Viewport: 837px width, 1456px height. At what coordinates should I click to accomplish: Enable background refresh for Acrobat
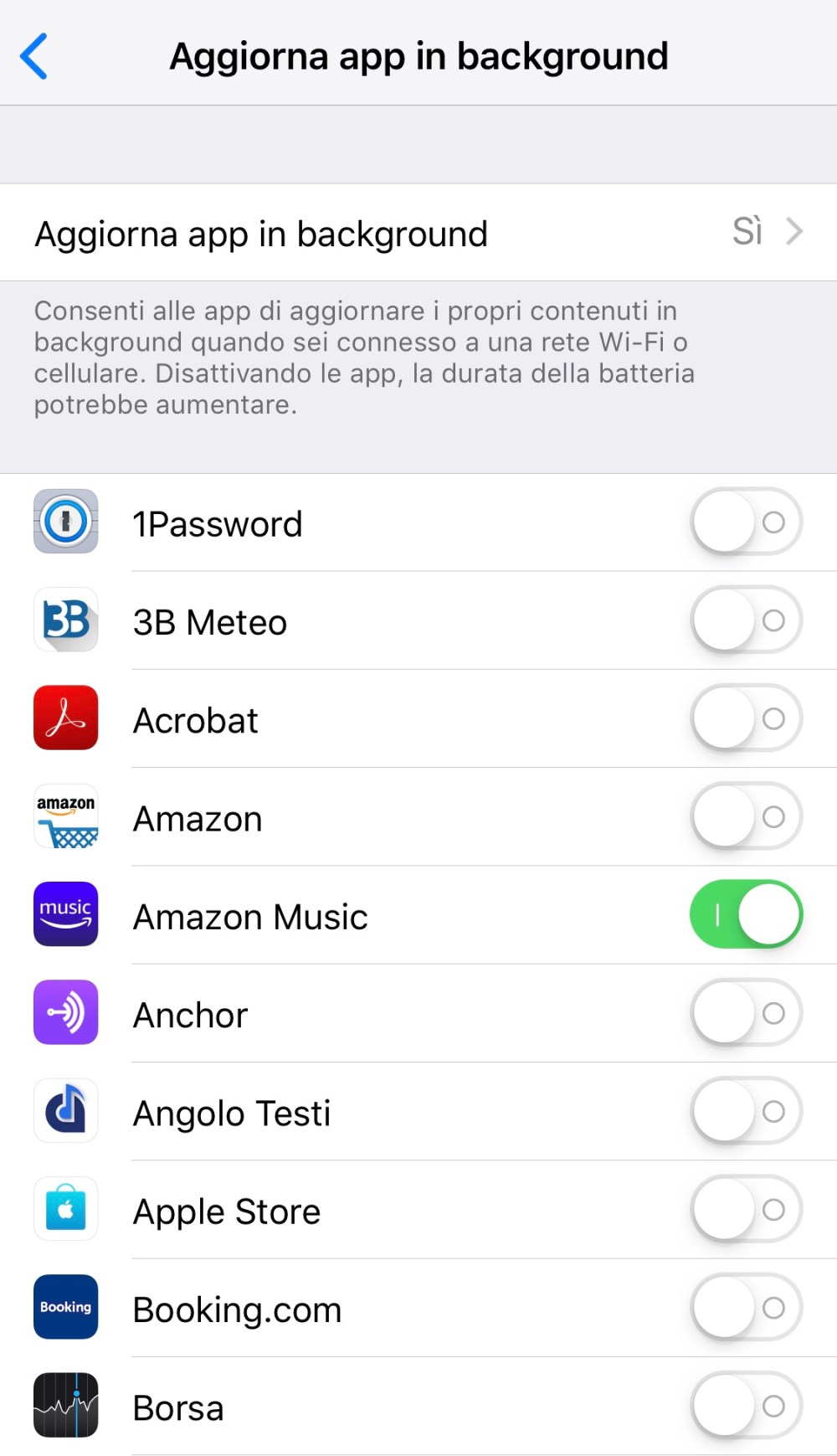click(746, 718)
